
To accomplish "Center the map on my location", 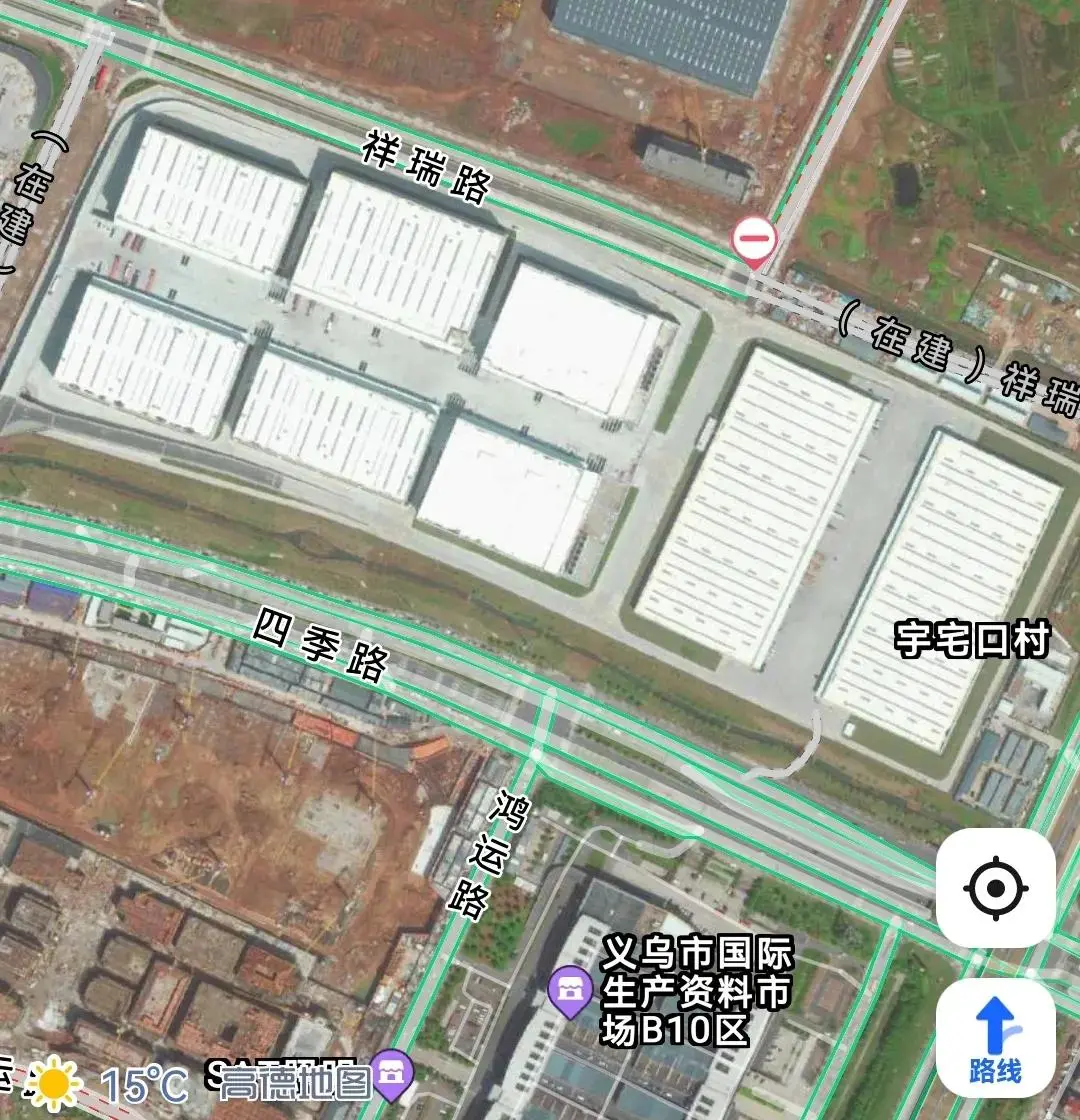I will coord(995,888).
